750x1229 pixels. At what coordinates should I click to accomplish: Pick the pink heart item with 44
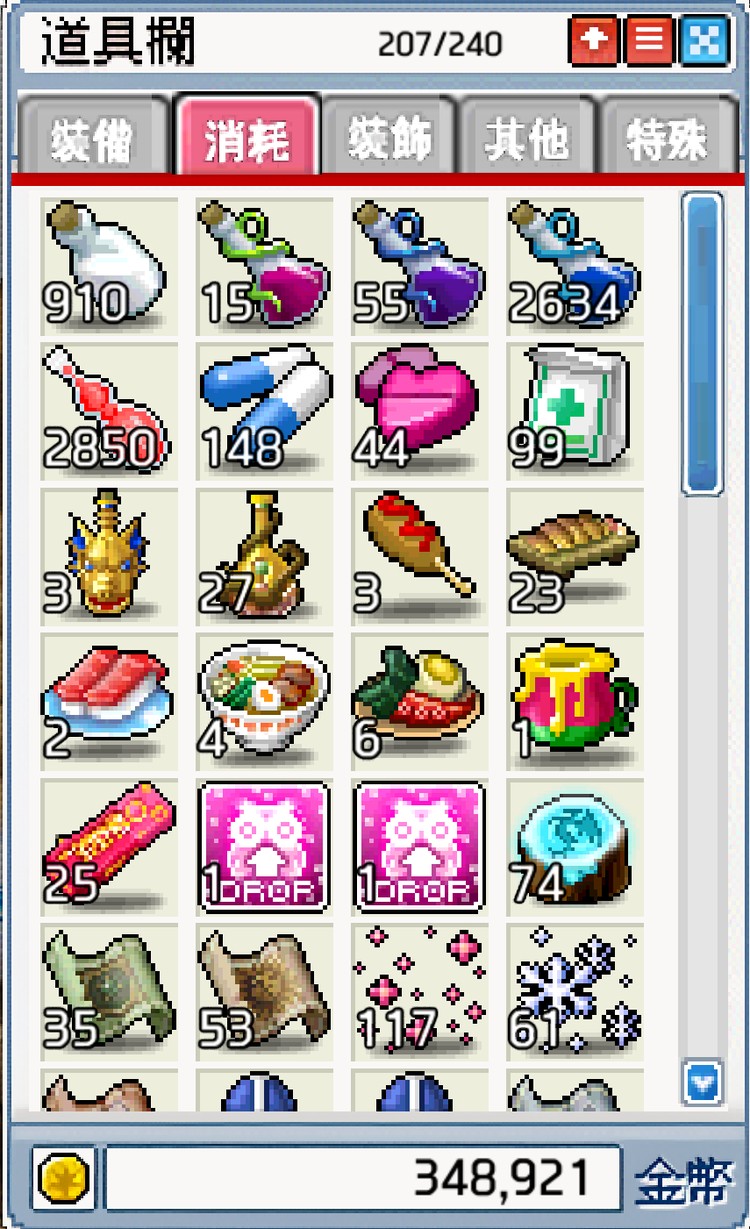point(420,410)
